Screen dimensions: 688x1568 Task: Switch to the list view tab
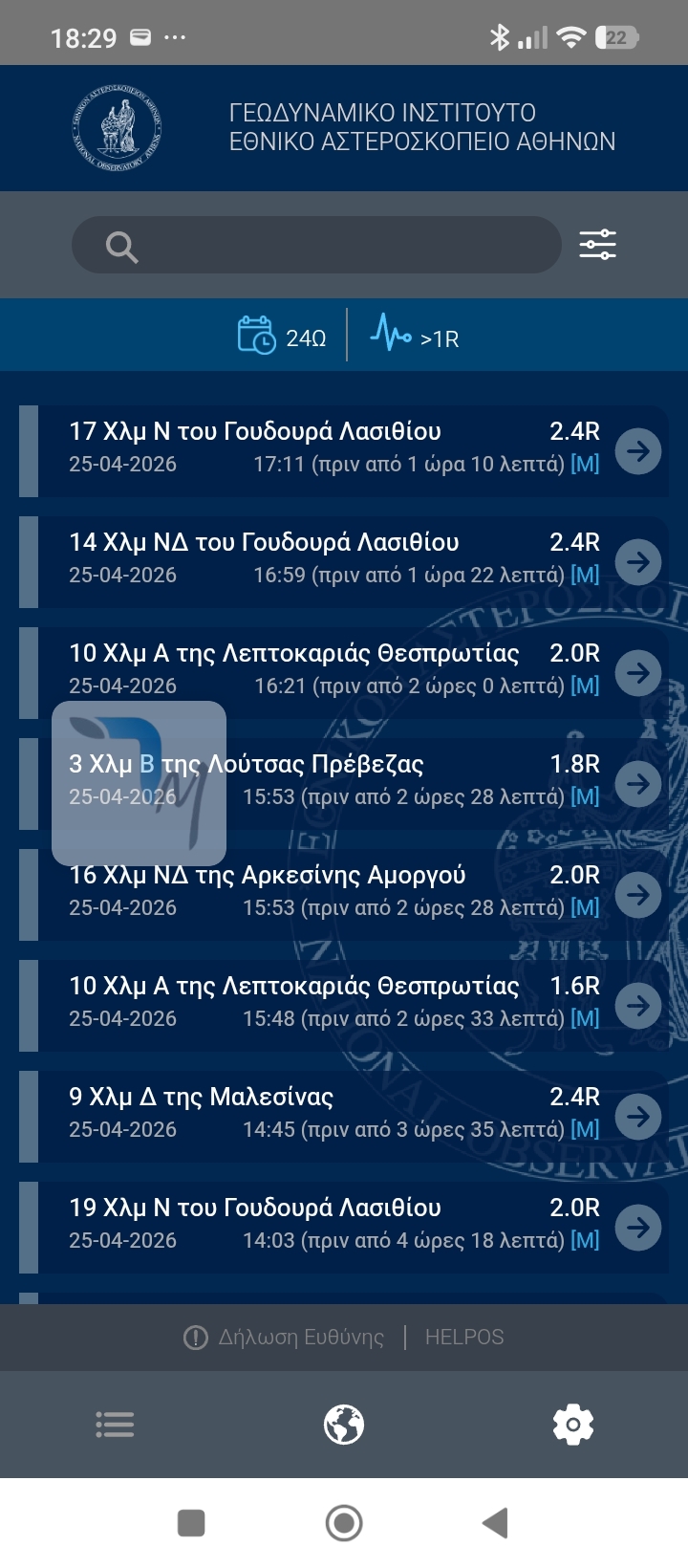click(115, 1425)
